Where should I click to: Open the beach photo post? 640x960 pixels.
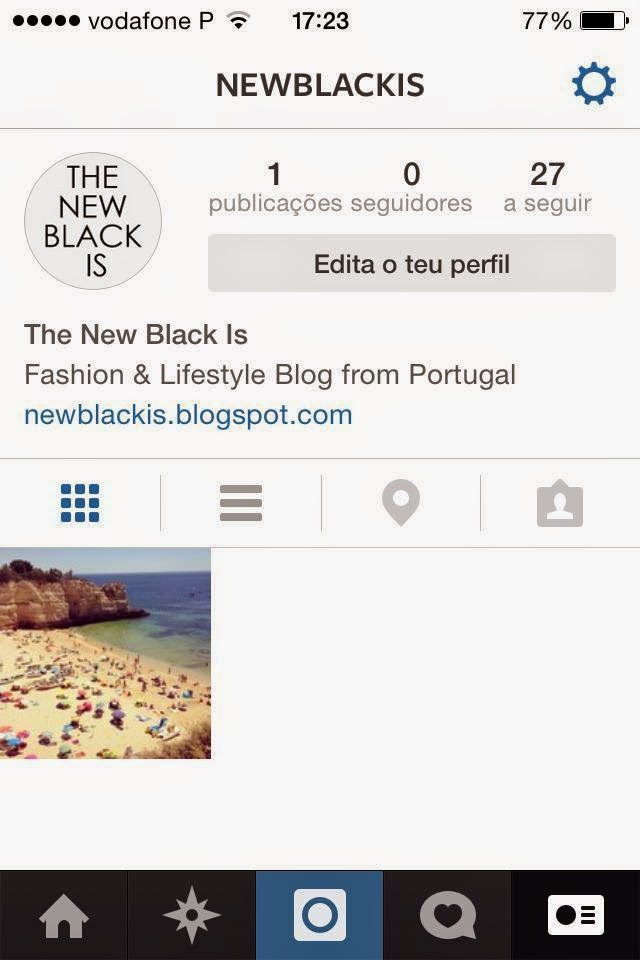(x=105, y=653)
